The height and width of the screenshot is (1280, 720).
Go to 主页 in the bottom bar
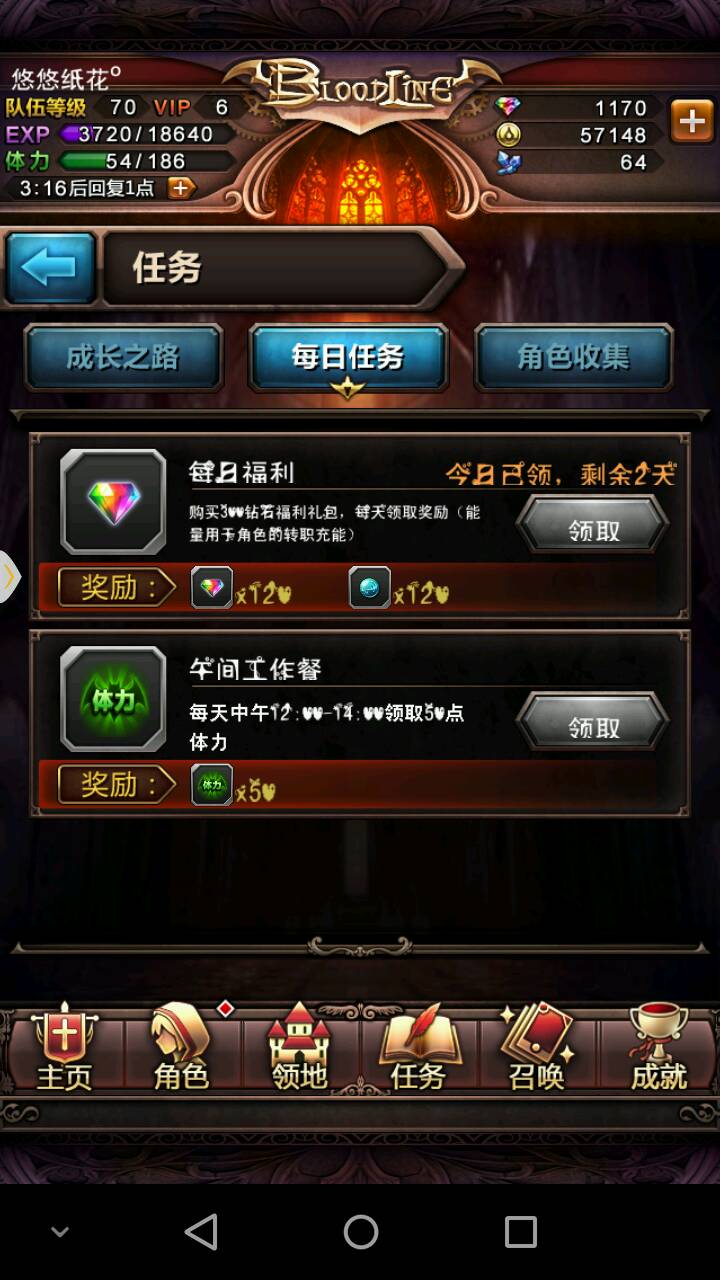click(x=64, y=1049)
